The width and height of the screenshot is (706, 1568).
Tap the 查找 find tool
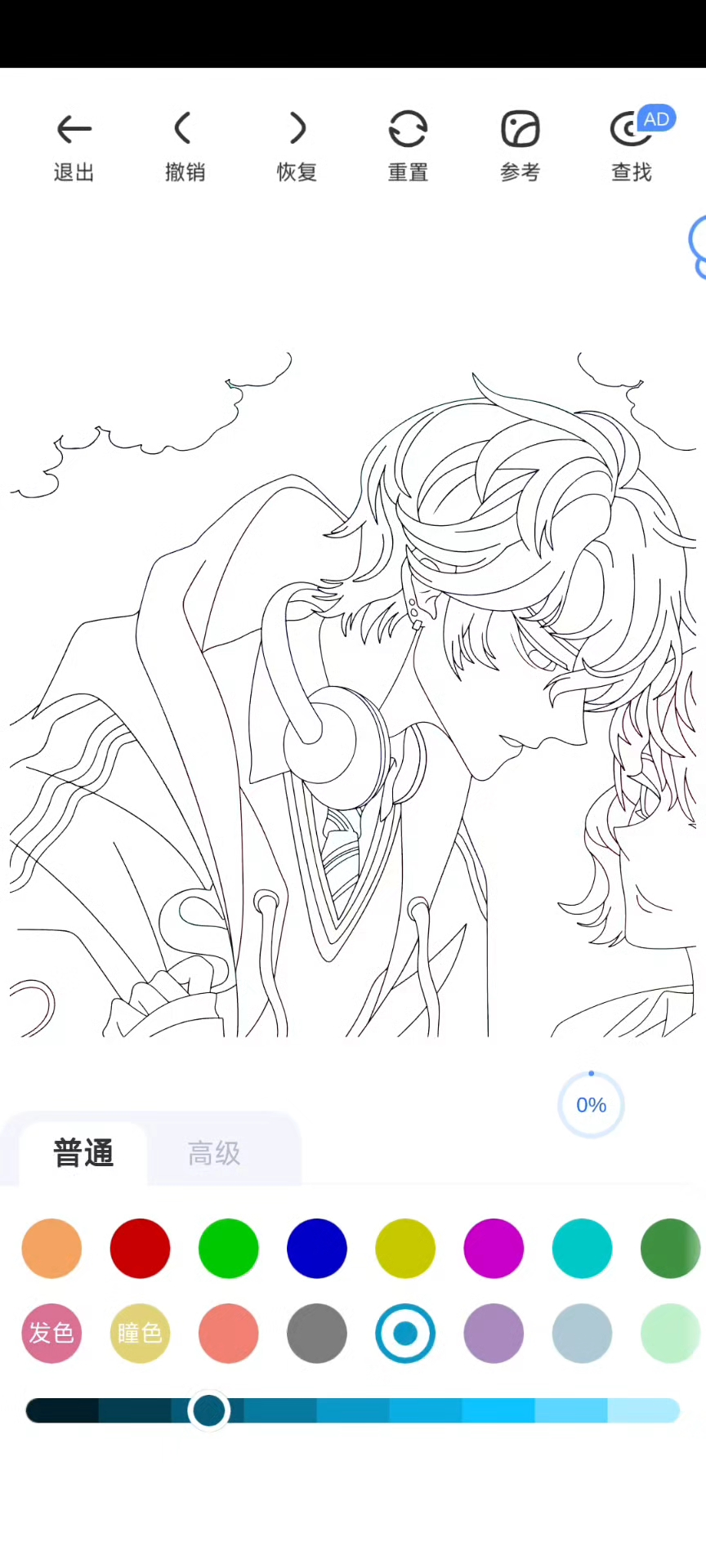tap(632, 145)
